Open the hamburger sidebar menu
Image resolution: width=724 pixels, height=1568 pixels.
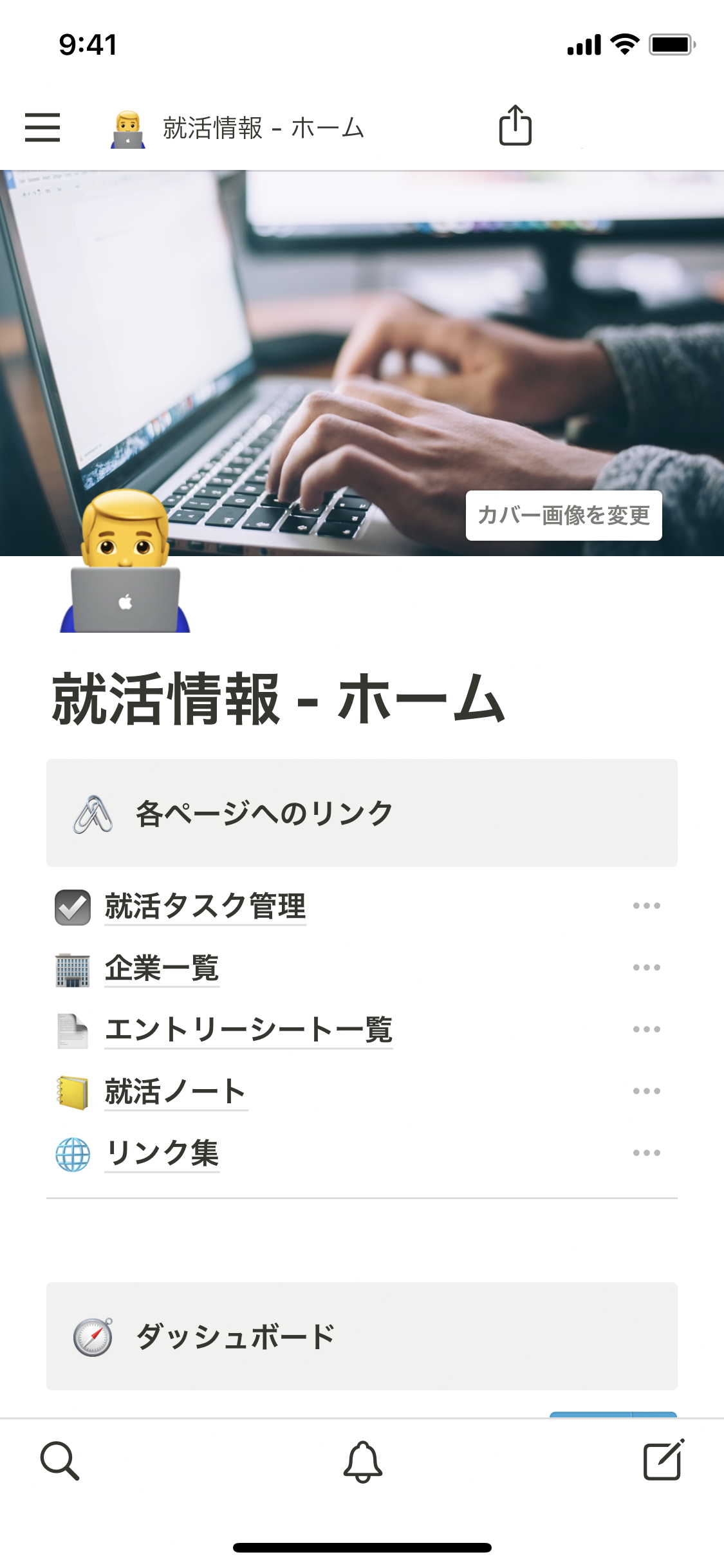pyautogui.click(x=42, y=127)
